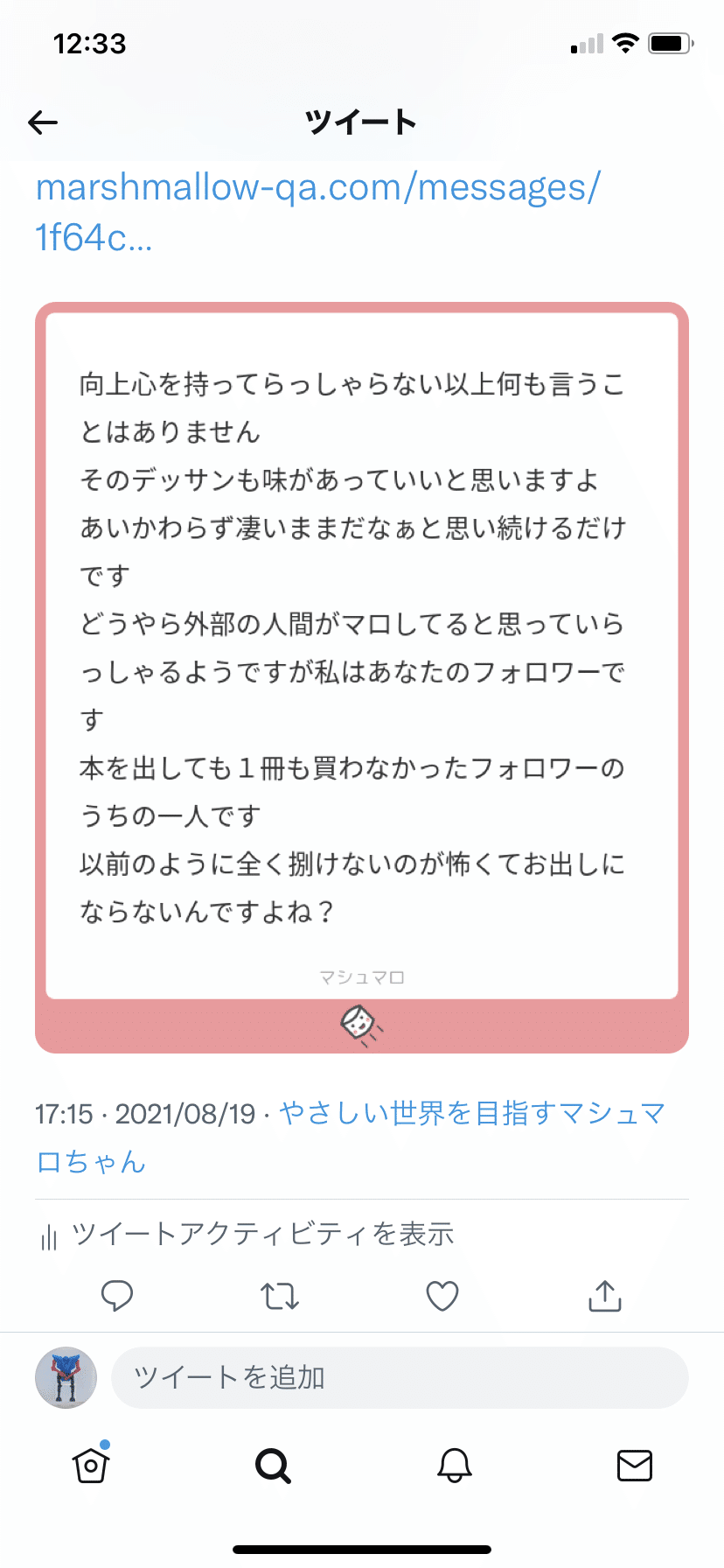The width and height of the screenshot is (724, 1568).
Task: Open the reply composer for this tweet
Action: [x=117, y=1296]
